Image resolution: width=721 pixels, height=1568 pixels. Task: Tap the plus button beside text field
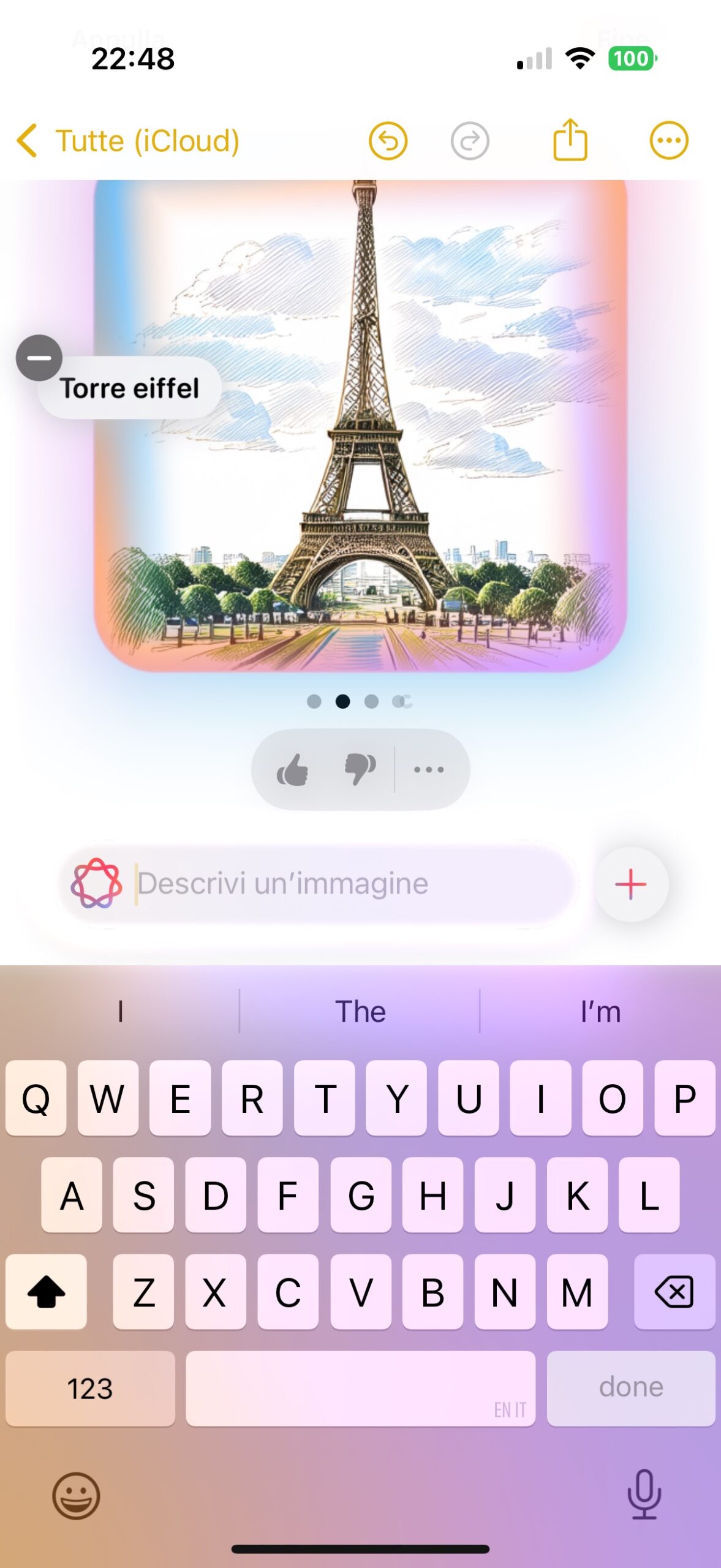(x=631, y=884)
